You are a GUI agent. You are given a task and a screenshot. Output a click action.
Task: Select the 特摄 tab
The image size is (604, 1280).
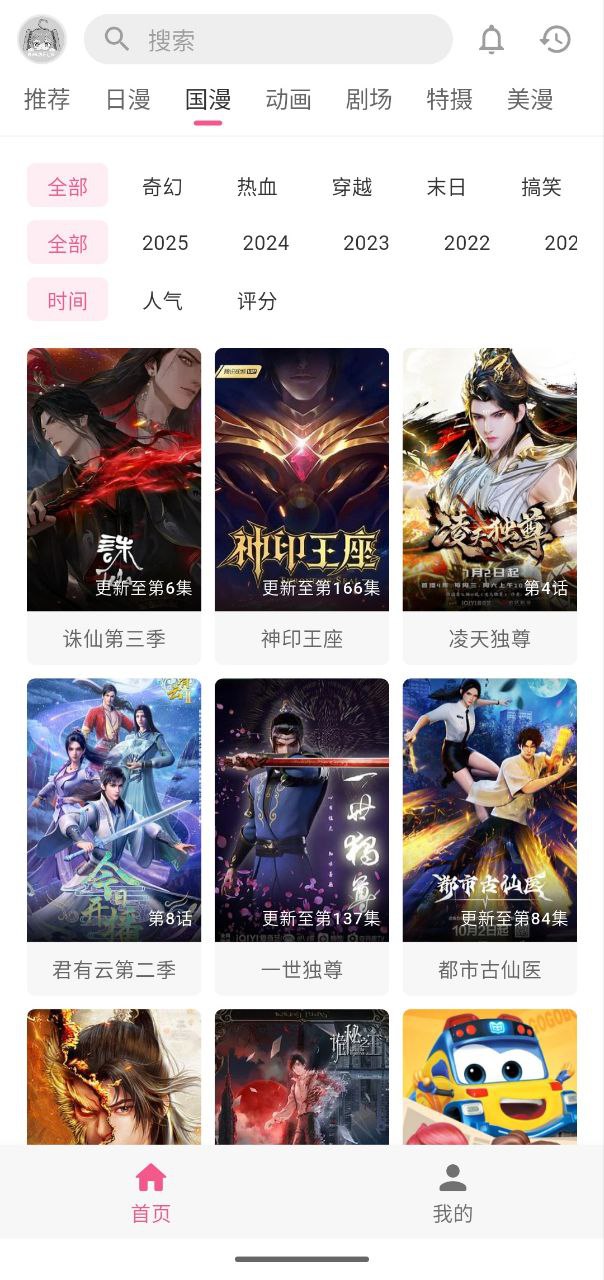click(449, 100)
